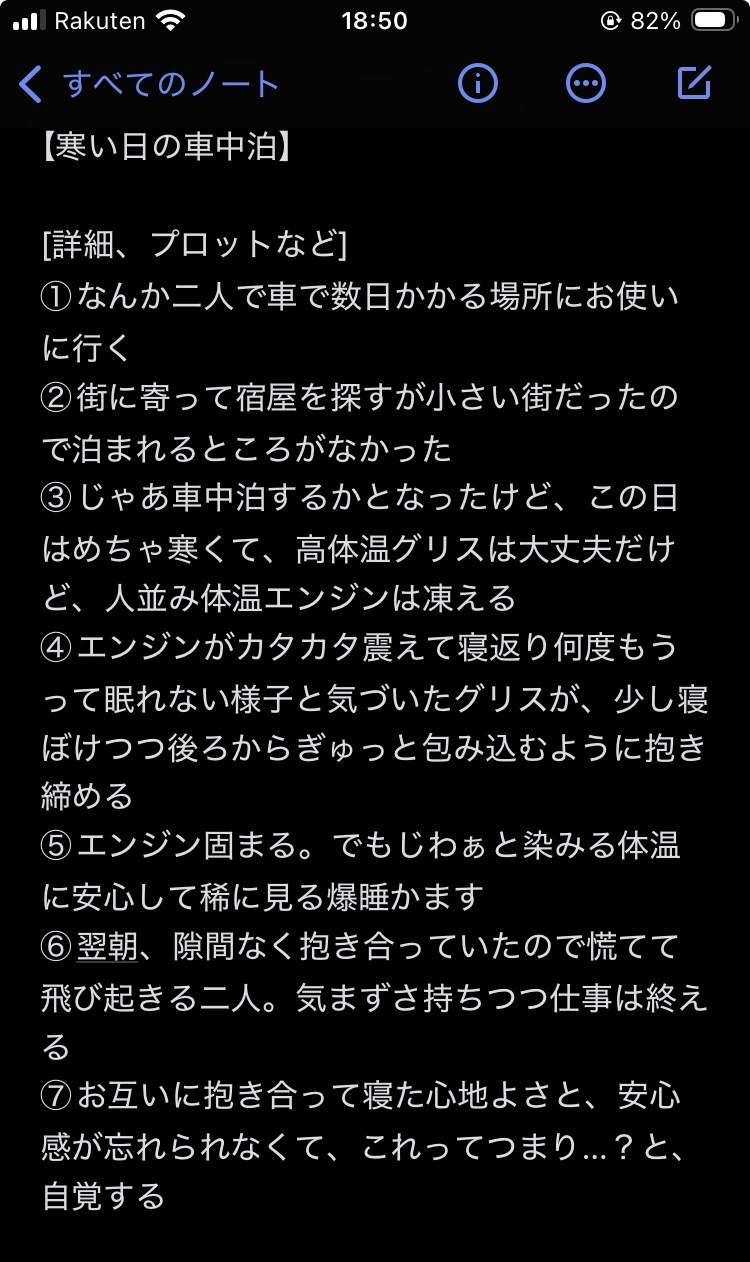Open the more options menu
Screen dimensions: 750x1262
coord(586,84)
